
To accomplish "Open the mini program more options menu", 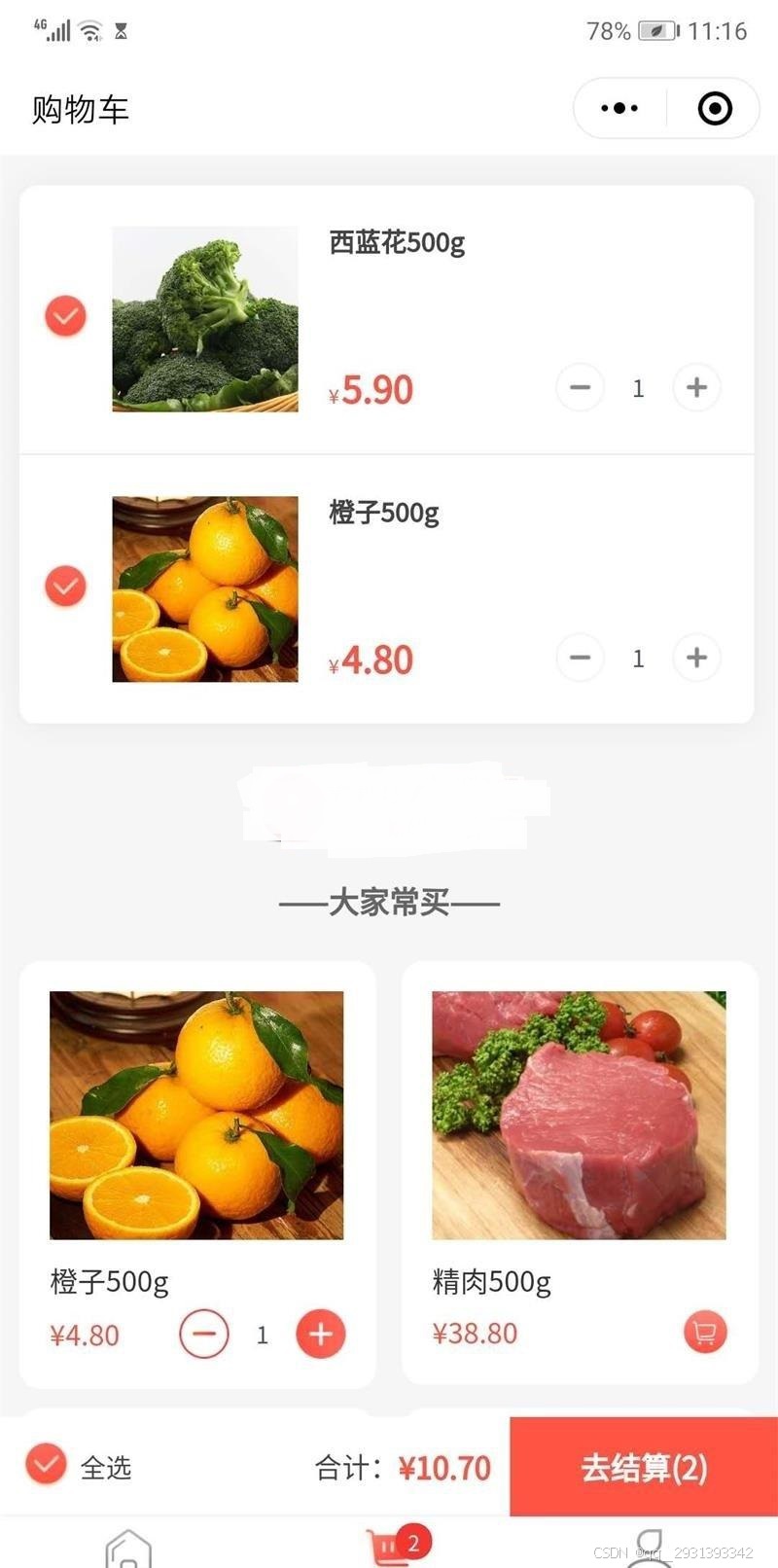I will (619, 108).
